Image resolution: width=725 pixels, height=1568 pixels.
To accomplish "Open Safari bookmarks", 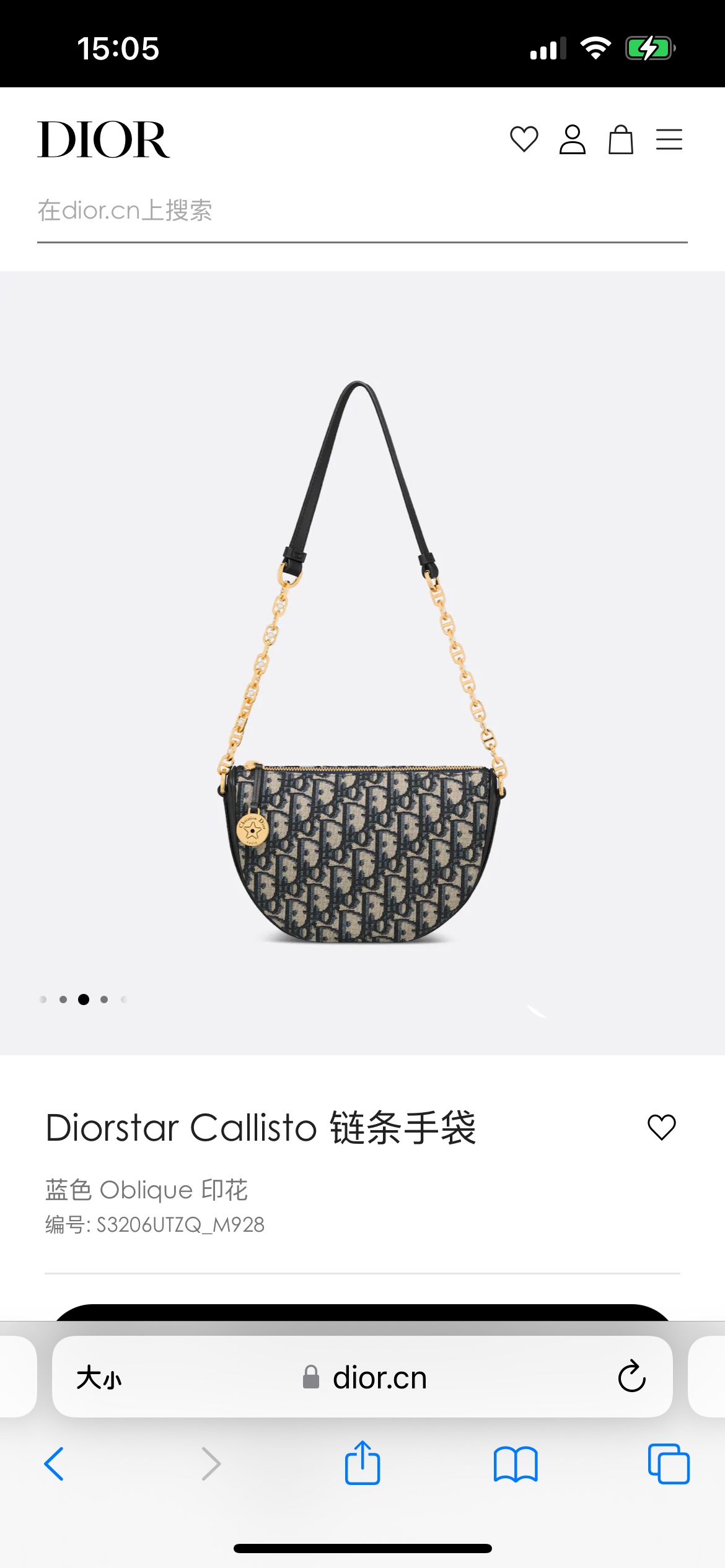I will [516, 1464].
